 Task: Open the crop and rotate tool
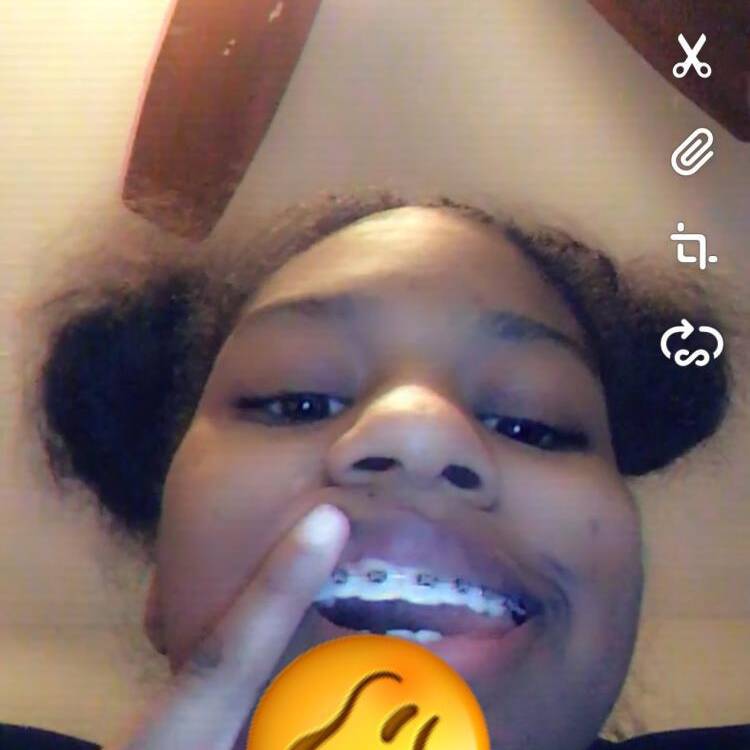[x=692, y=246]
